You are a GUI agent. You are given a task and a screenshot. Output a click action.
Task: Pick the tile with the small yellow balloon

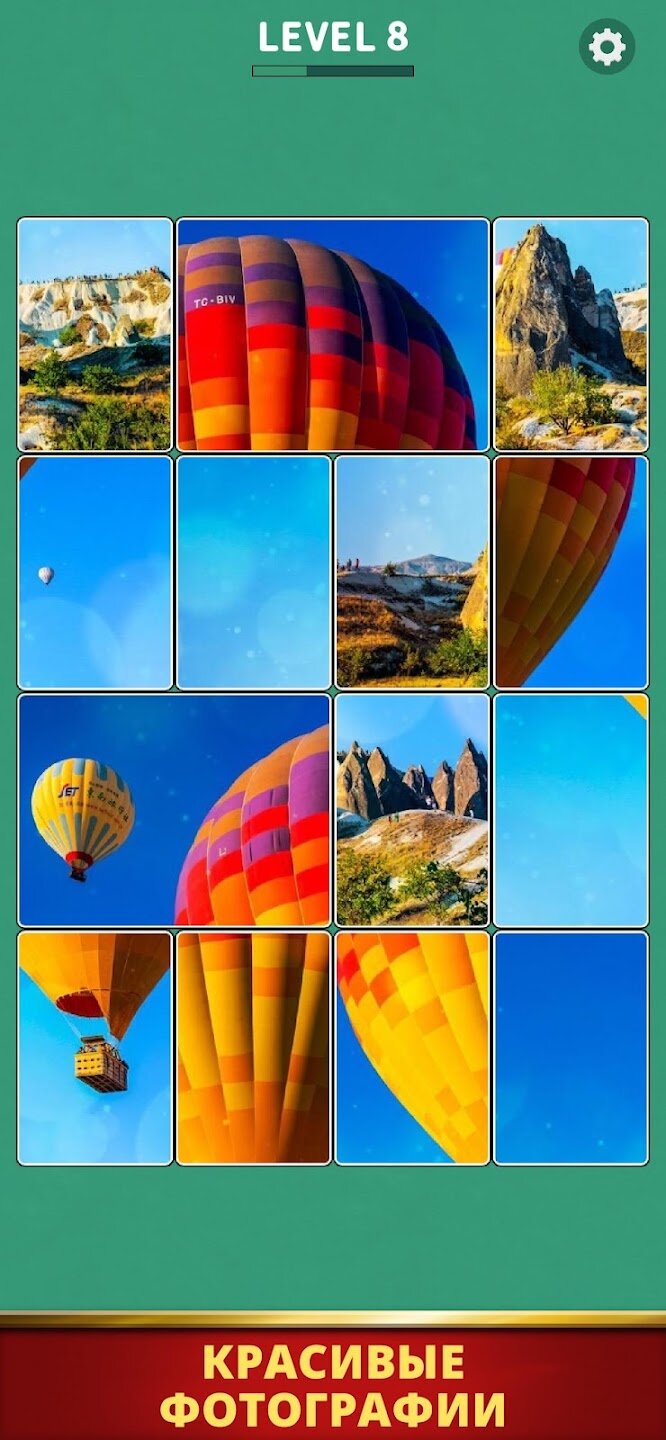click(x=174, y=810)
